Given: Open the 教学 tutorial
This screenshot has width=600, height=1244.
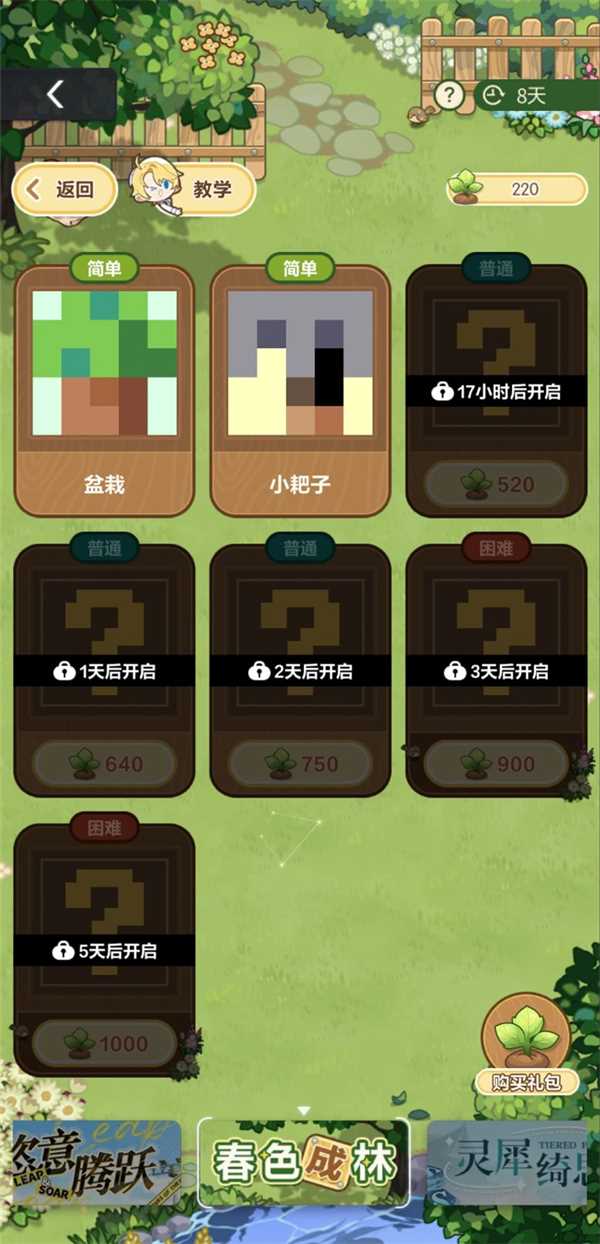Looking at the screenshot, I should tap(194, 188).
